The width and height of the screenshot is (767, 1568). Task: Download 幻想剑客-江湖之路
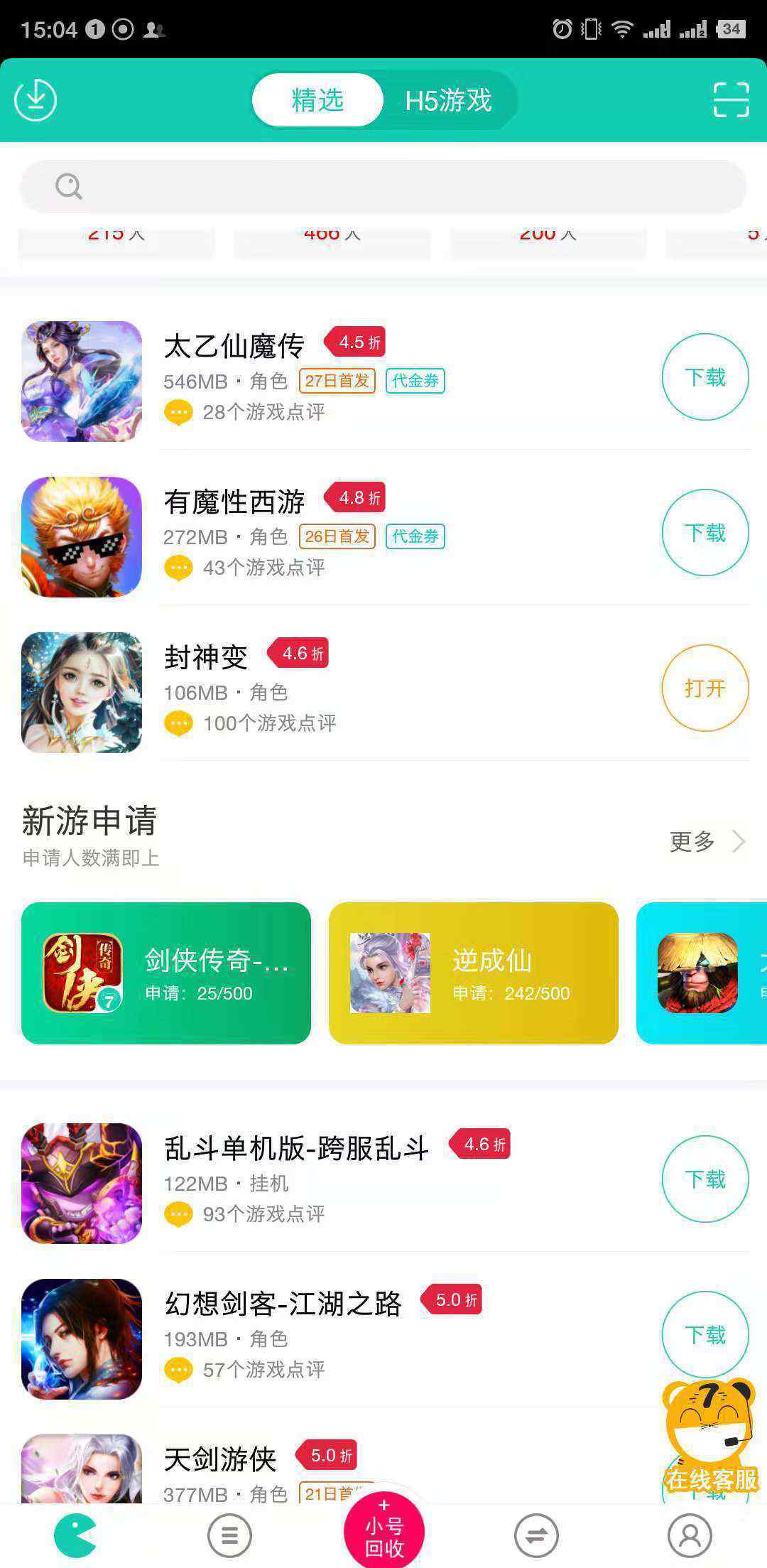click(x=705, y=1334)
